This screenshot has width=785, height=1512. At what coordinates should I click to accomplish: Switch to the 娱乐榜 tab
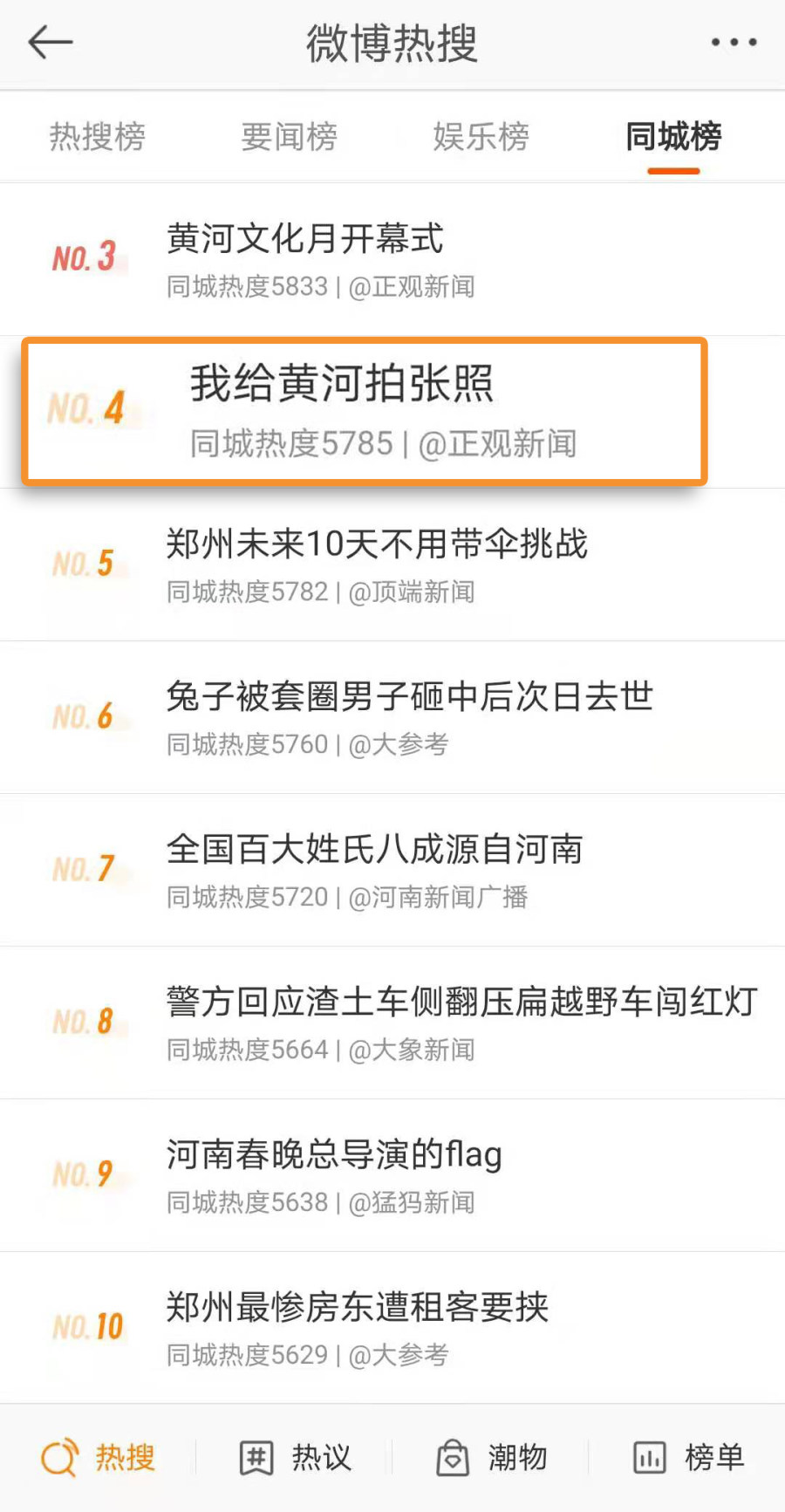pos(481,137)
